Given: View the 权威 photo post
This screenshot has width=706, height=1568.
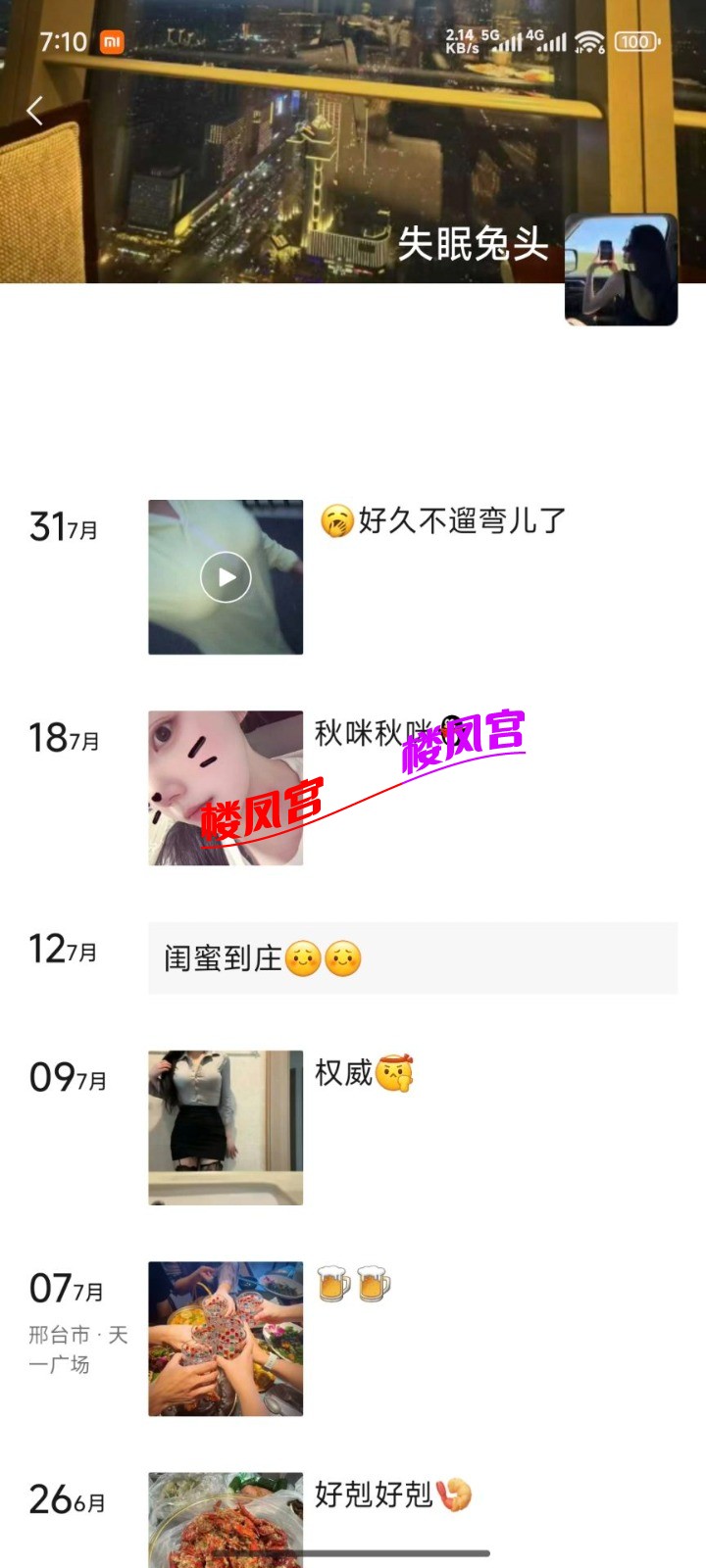Looking at the screenshot, I should 226,1127.
